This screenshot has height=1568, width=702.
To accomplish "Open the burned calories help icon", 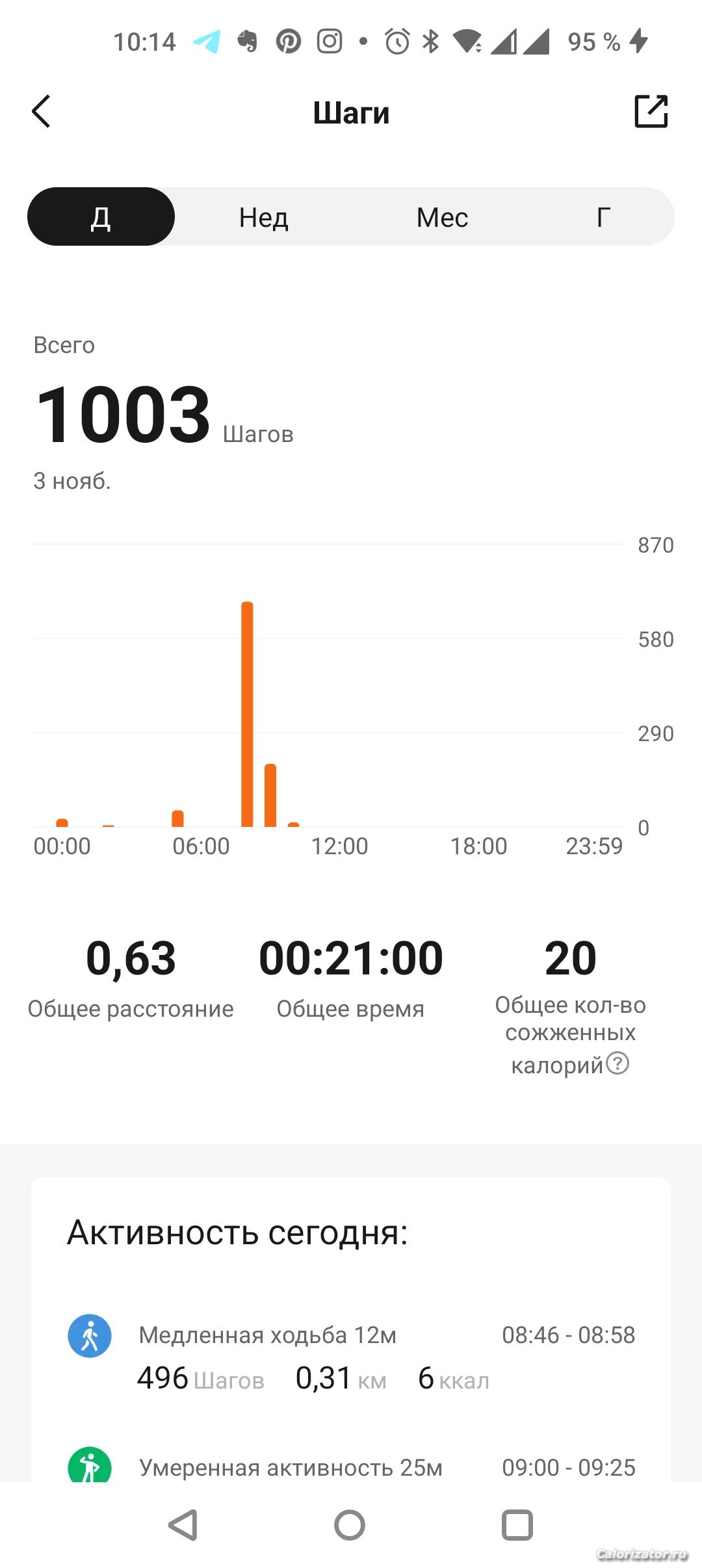I will (617, 1064).
